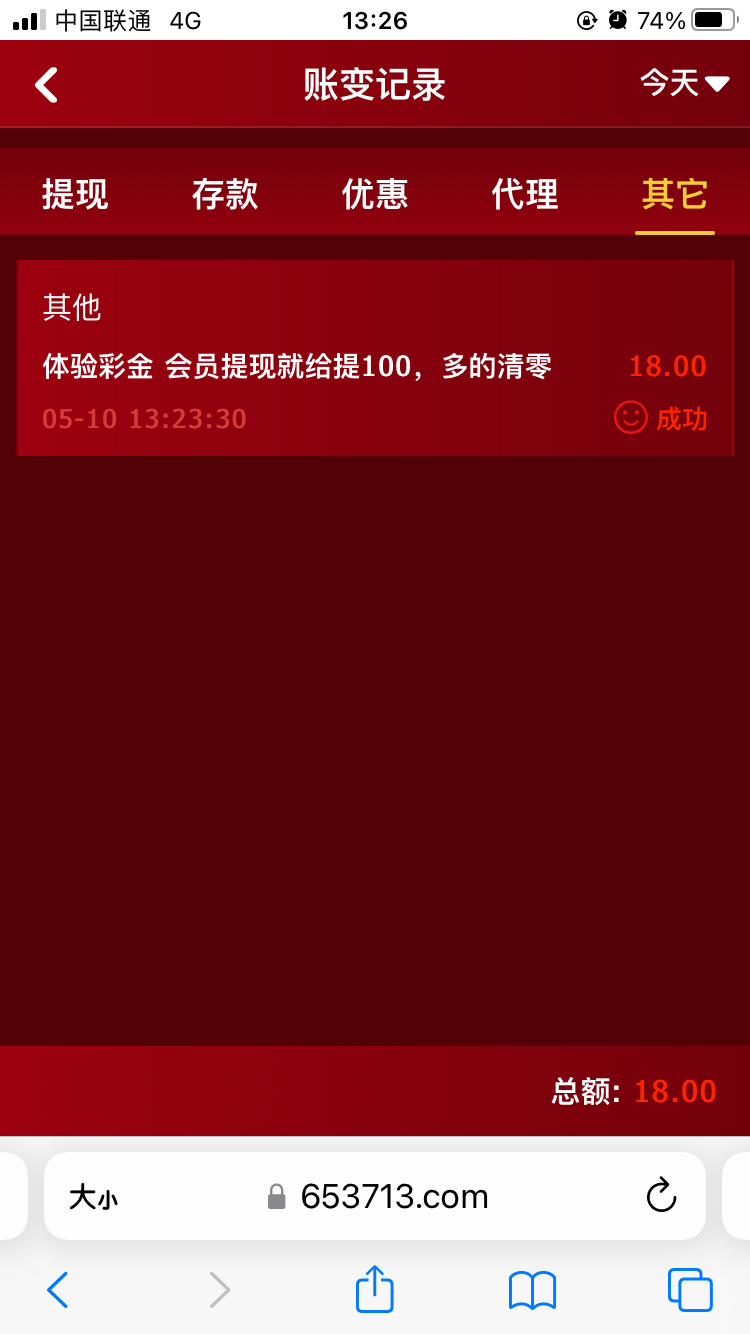
Task: Go back a page in Safari
Action: [58, 1290]
